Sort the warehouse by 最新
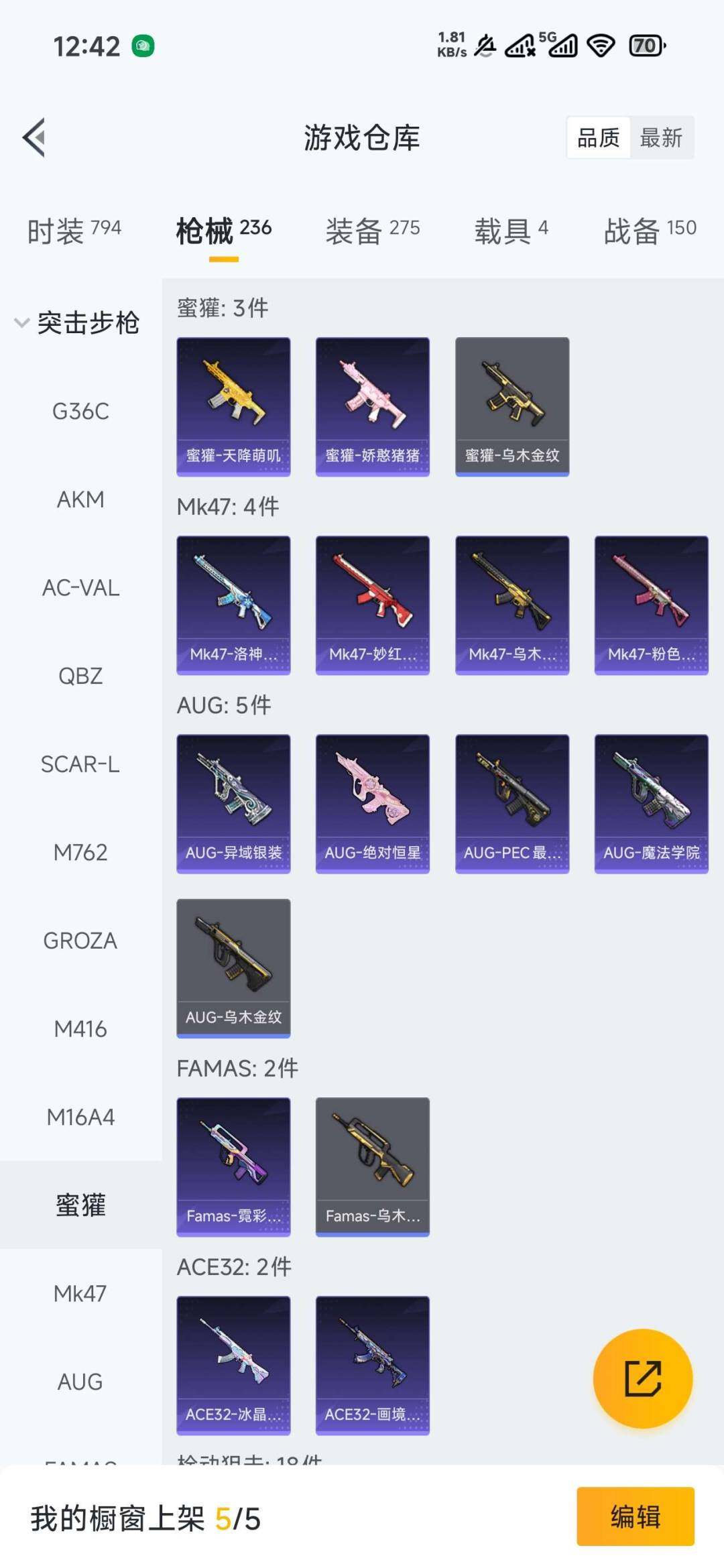The width and height of the screenshot is (724, 1568). pyautogui.click(x=660, y=138)
